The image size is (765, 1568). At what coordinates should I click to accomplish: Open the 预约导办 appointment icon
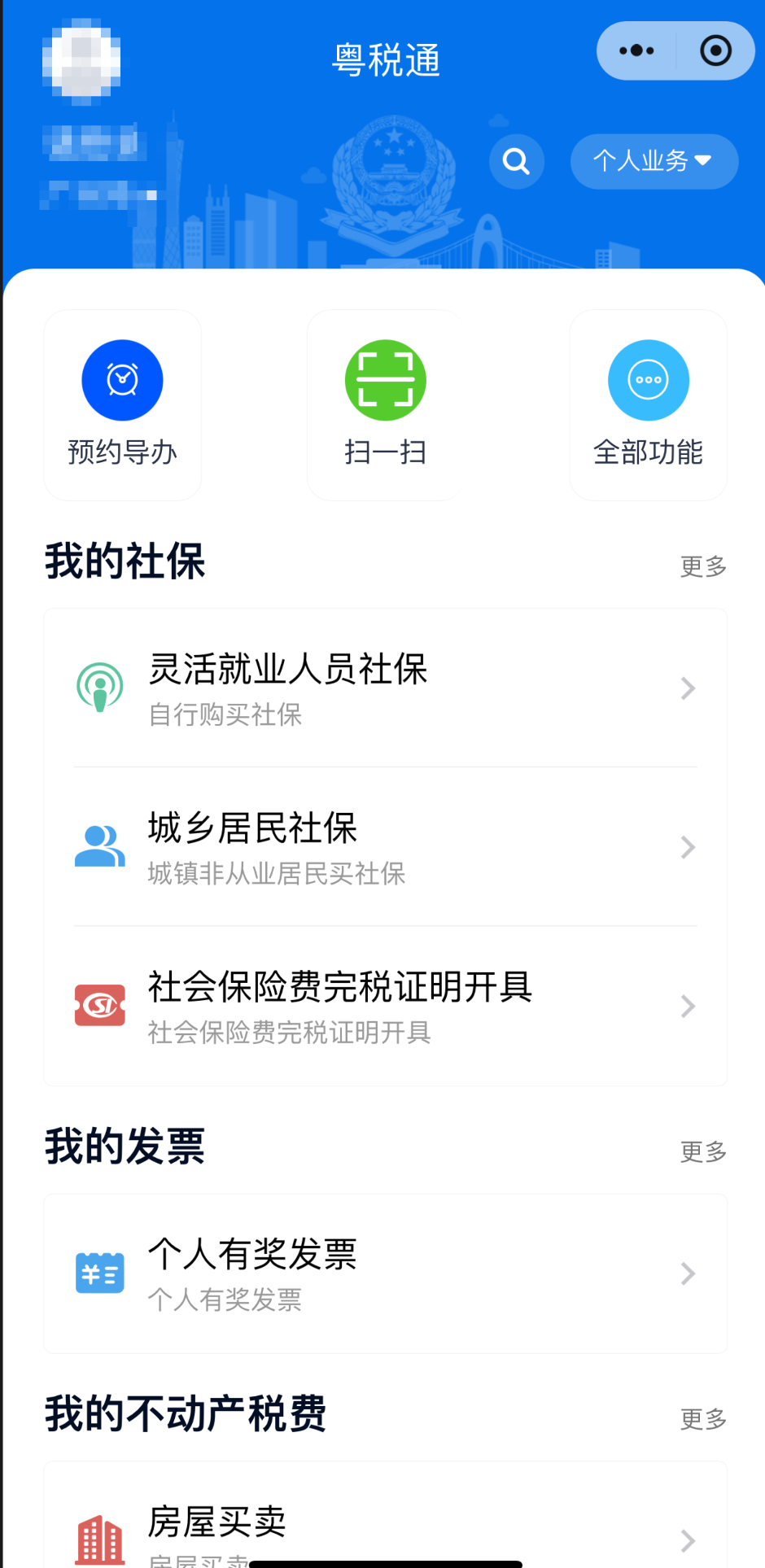122,379
